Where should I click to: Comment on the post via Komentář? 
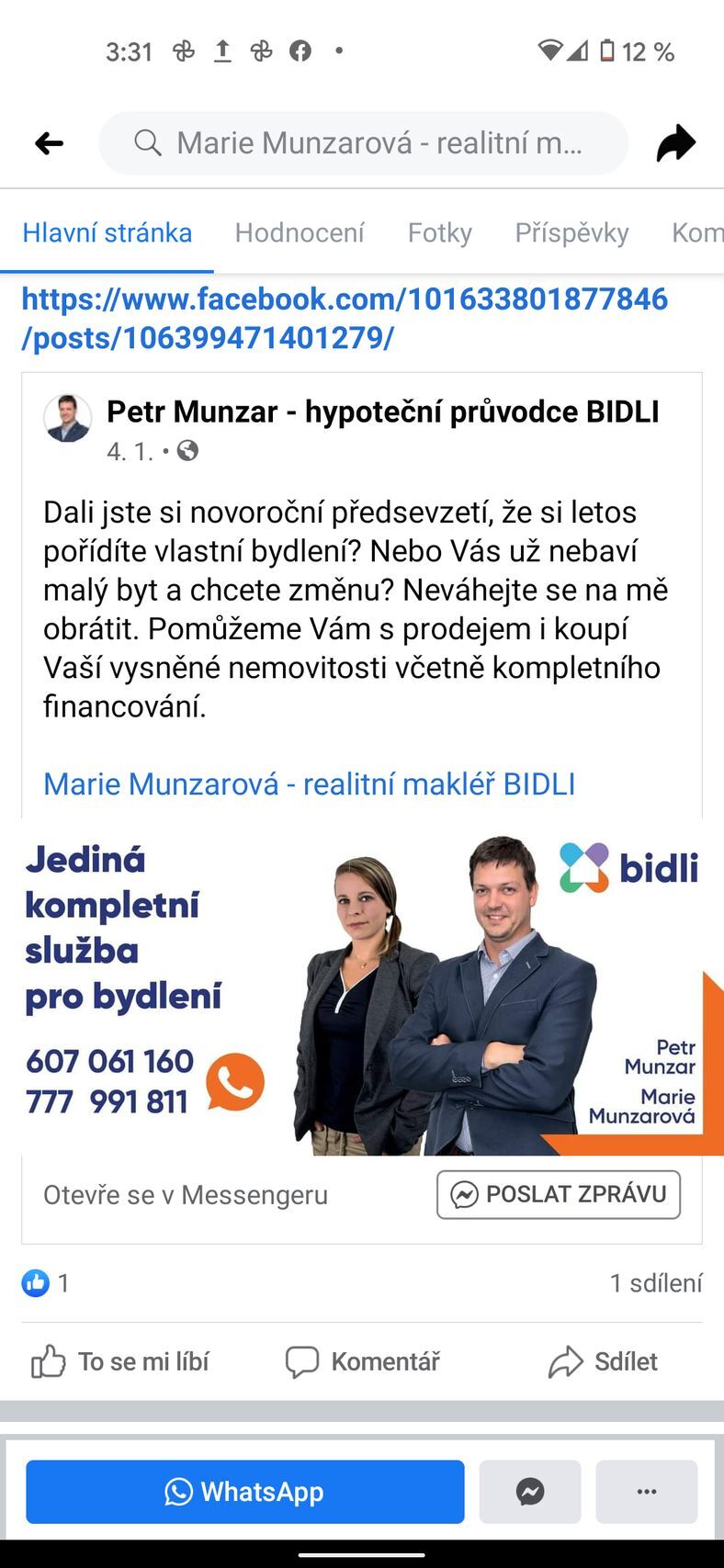[x=363, y=1361]
